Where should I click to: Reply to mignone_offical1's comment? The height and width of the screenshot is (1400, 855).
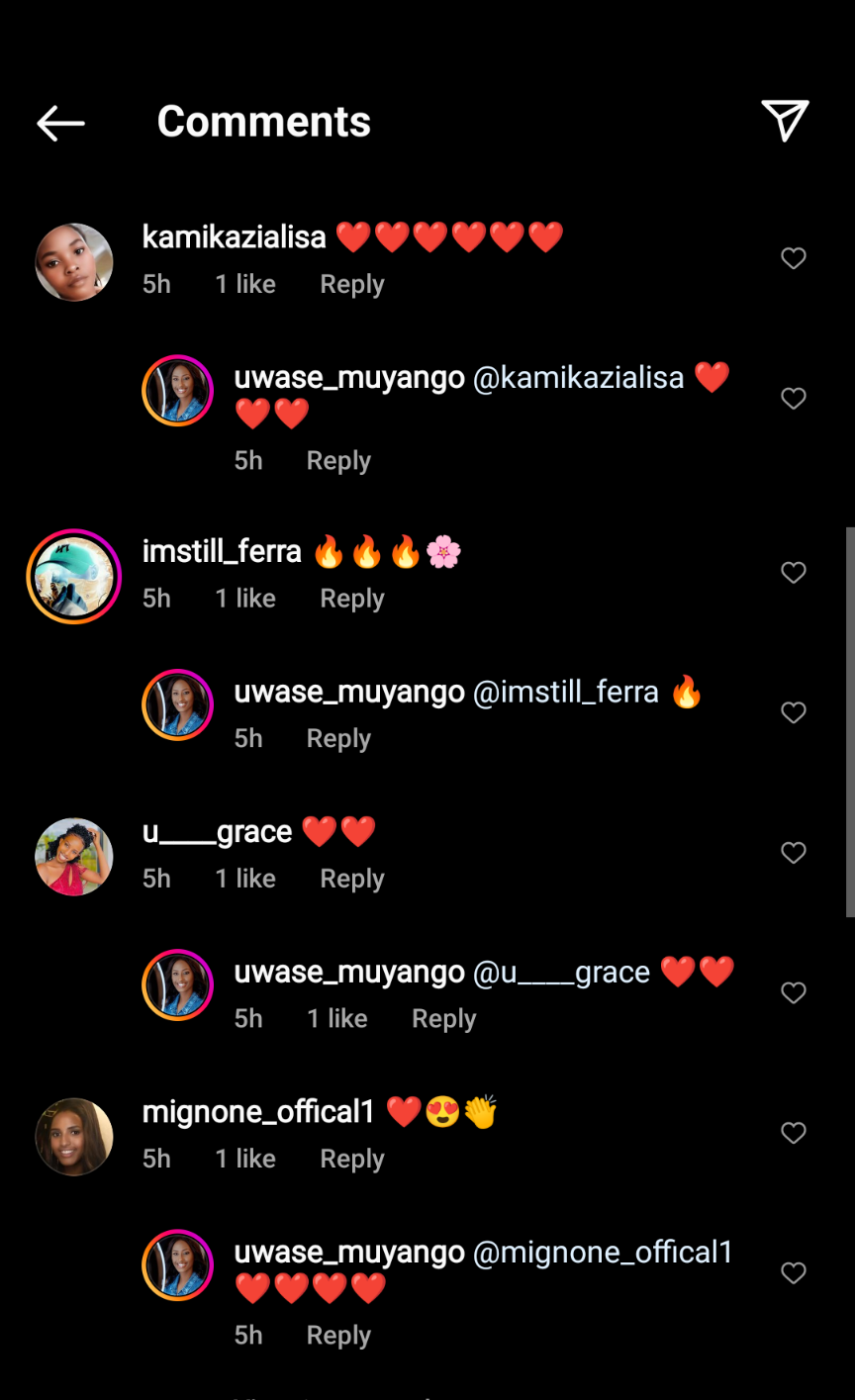(x=351, y=1159)
